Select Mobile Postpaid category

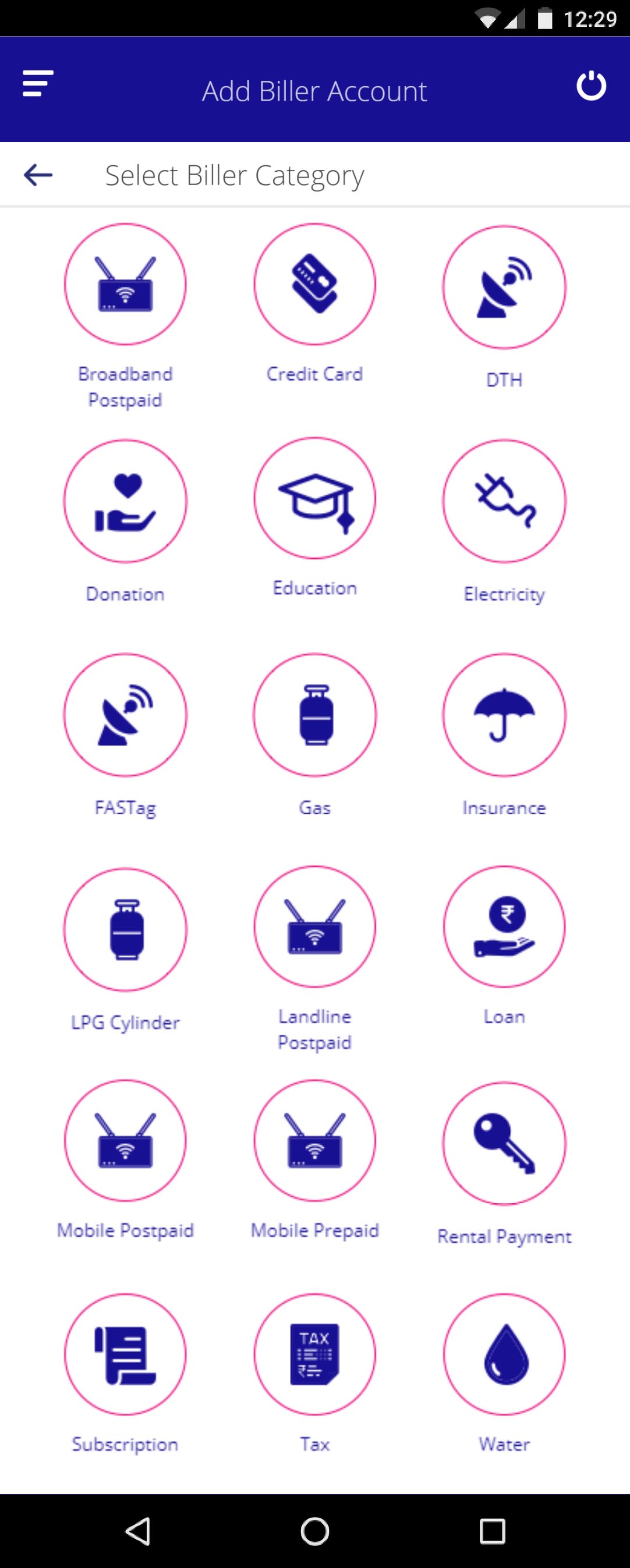(125, 1141)
